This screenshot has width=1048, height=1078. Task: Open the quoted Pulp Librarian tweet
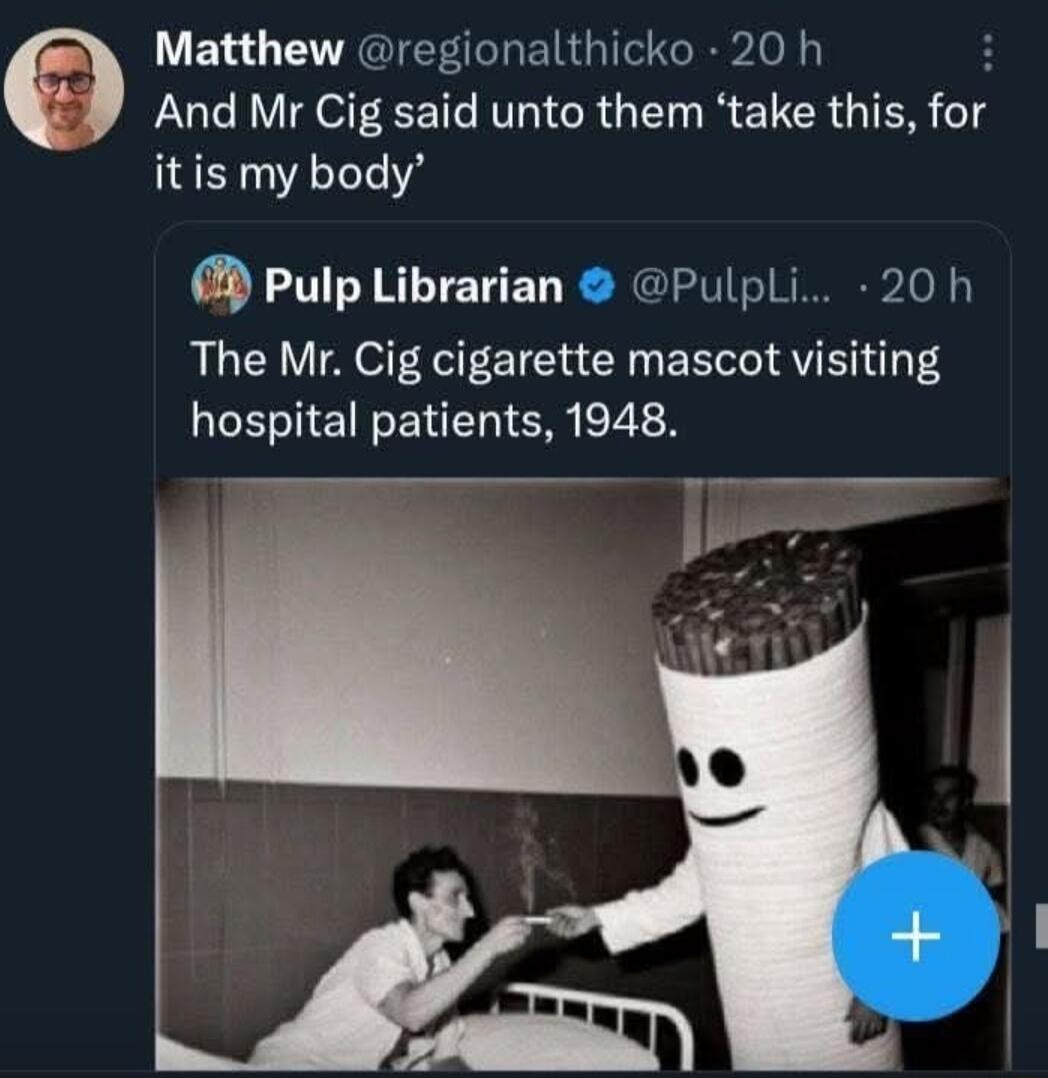565,390
